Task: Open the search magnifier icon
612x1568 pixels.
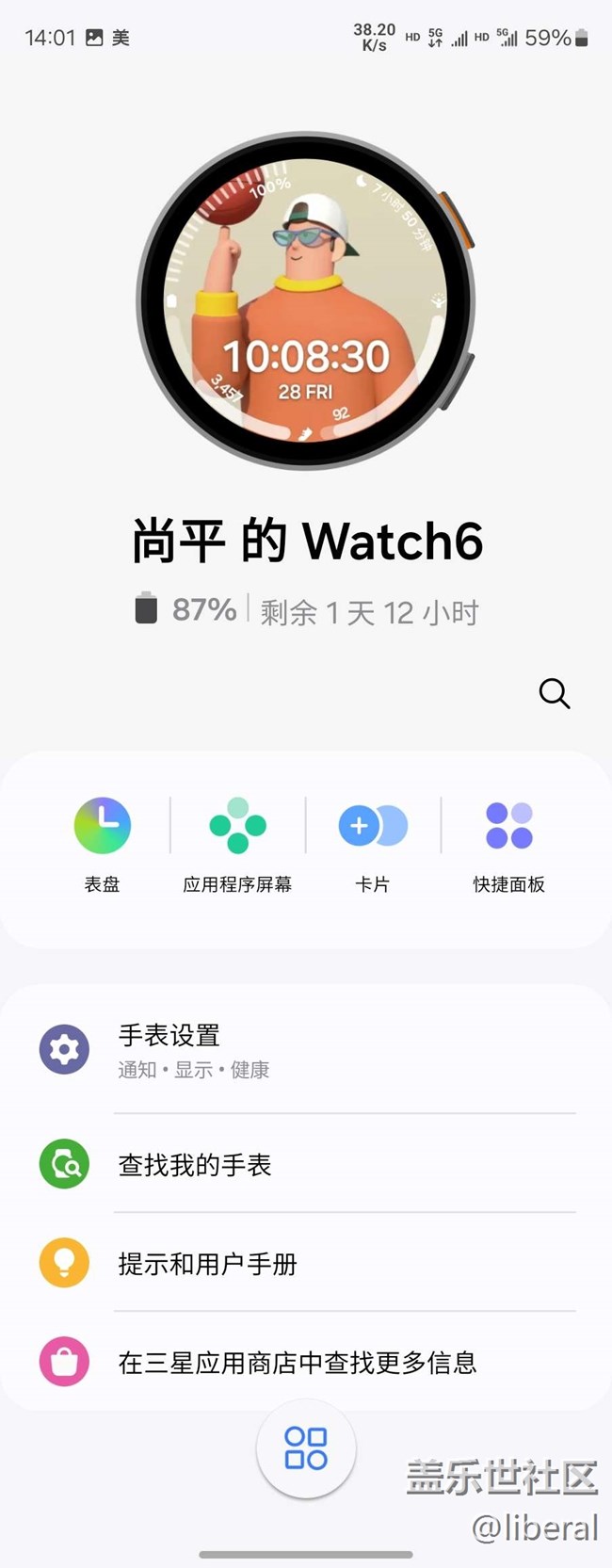Action: tap(555, 694)
